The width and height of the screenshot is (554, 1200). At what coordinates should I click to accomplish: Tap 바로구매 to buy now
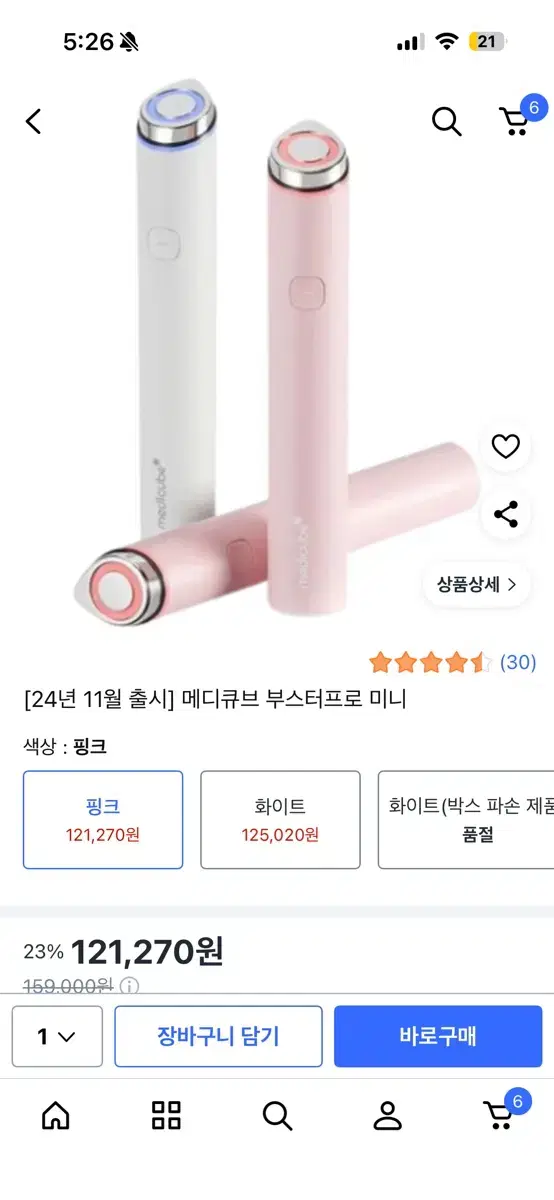click(438, 1037)
